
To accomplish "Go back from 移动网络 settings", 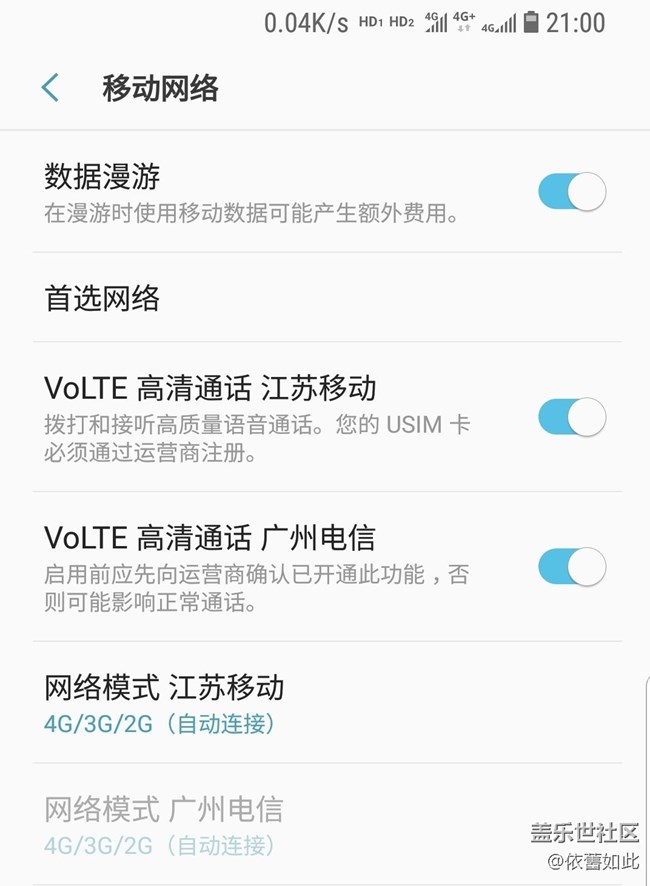I will [50, 88].
